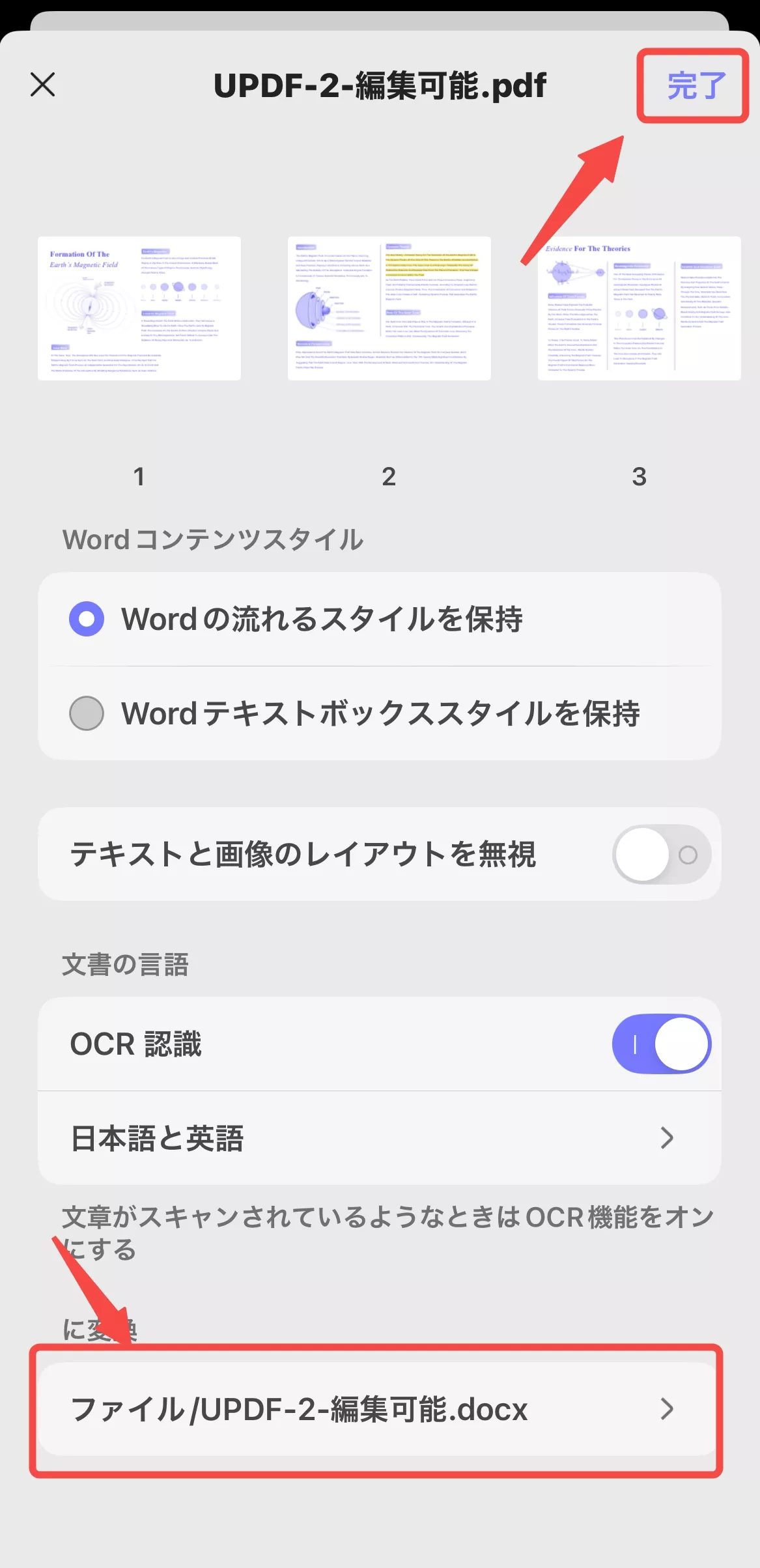Select page 3 thumbnail
The width and height of the screenshot is (760, 1568).
(639, 309)
